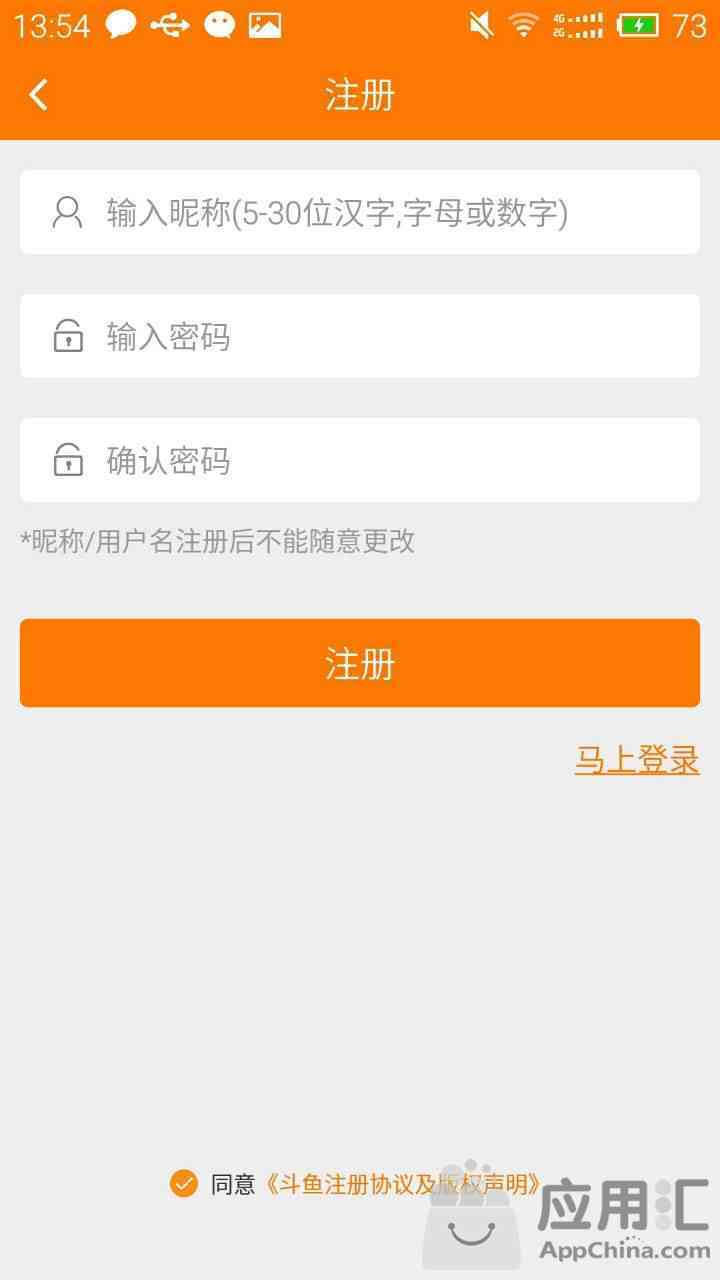Open the 马上登录 login link
The height and width of the screenshot is (1280, 720).
click(637, 760)
